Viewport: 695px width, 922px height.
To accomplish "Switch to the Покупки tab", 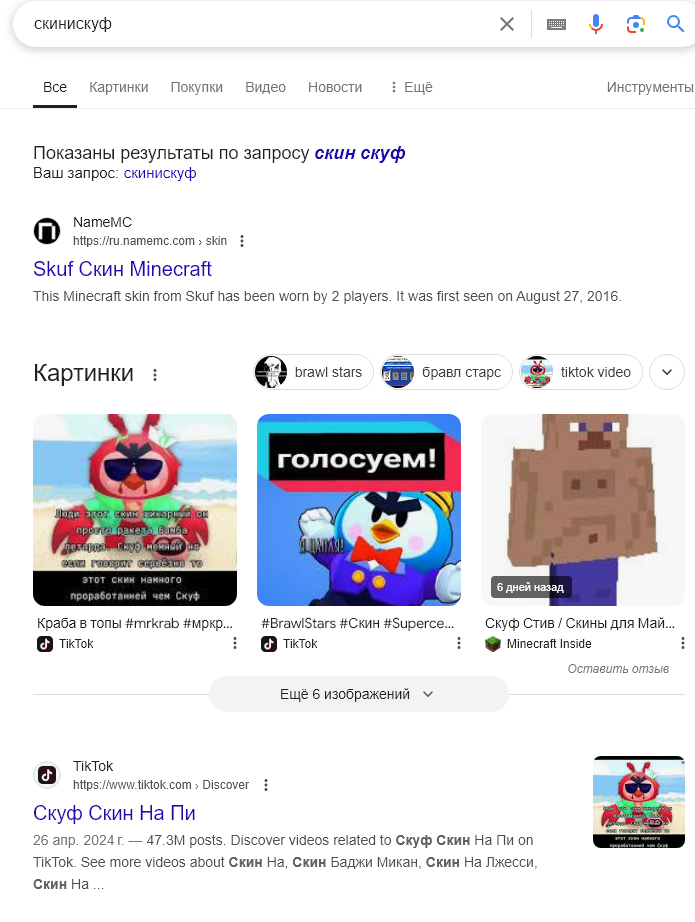I will pyautogui.click(x=196, y=88).
